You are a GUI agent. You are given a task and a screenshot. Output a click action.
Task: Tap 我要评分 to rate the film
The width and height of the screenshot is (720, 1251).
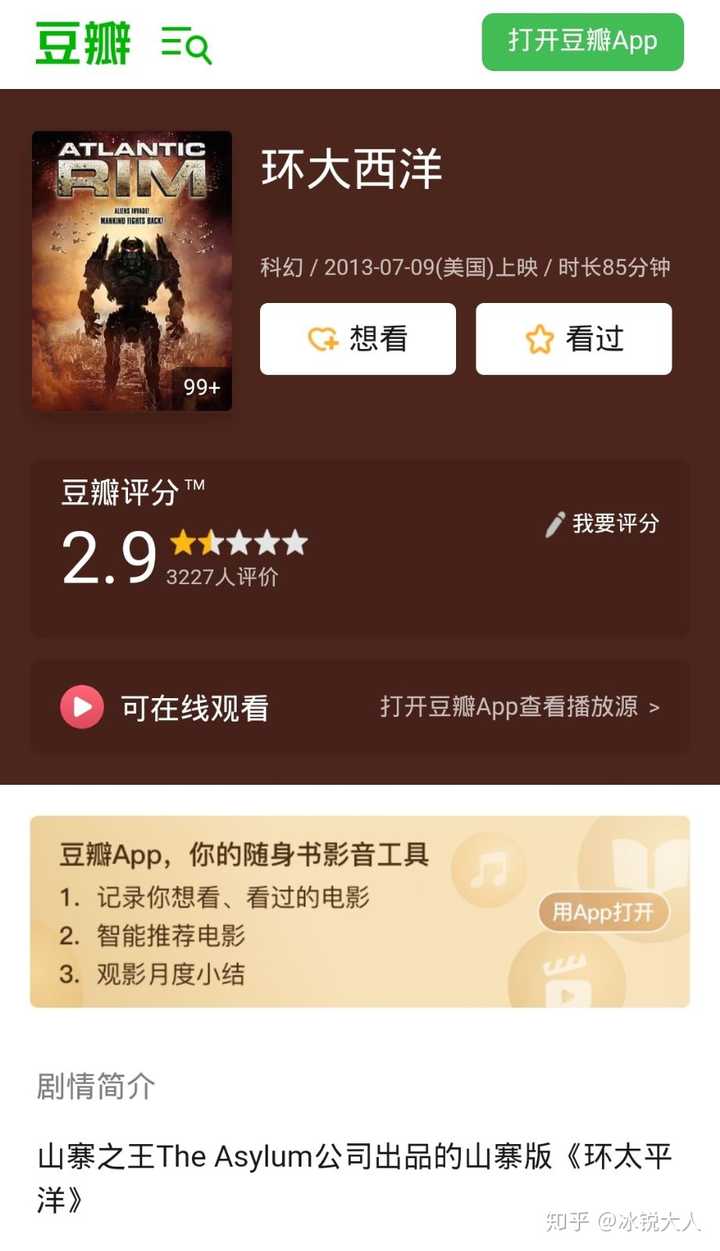pos(602,523)
